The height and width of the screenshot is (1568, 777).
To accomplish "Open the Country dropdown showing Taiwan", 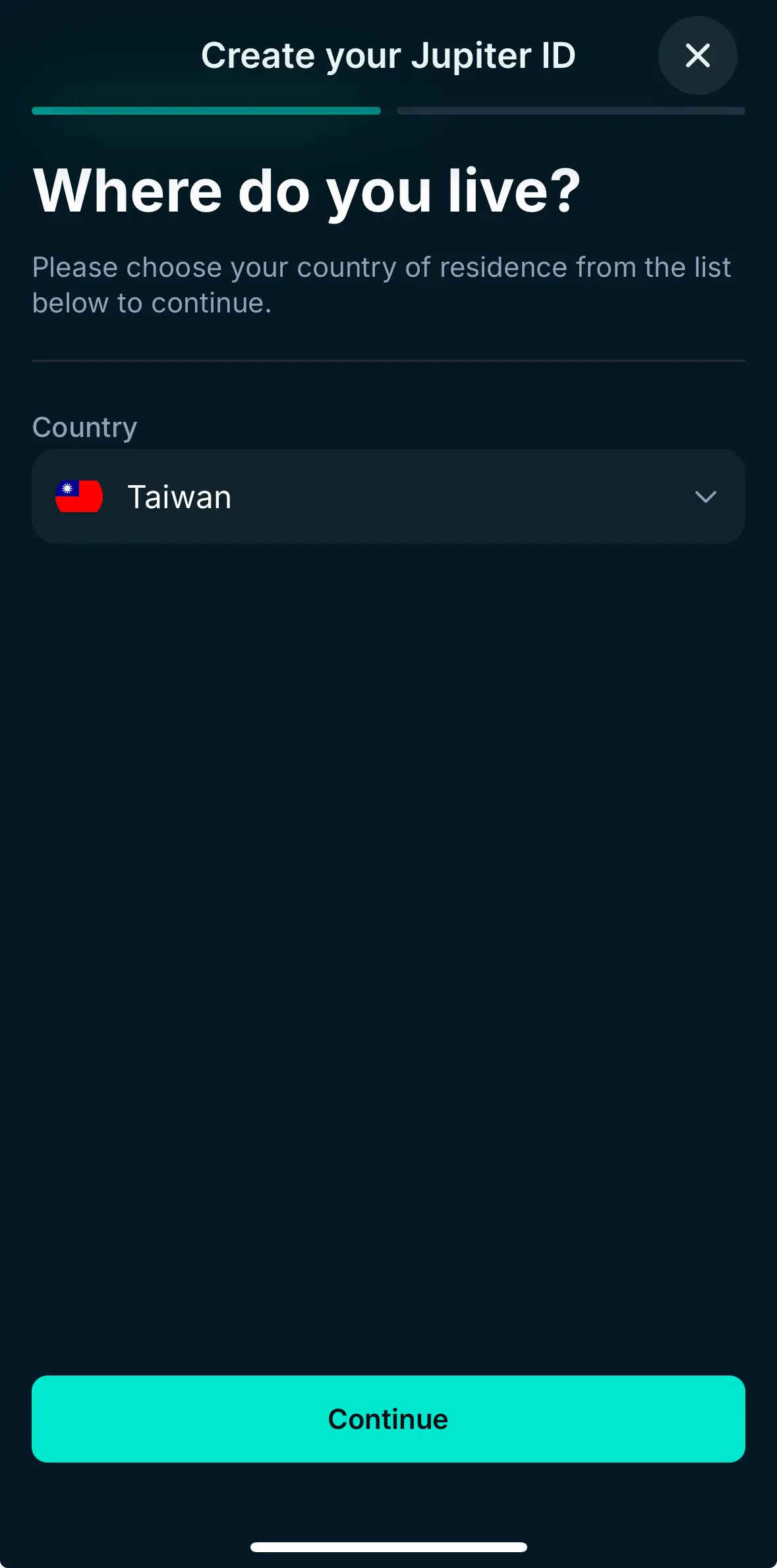I will (x=388, y=496).
